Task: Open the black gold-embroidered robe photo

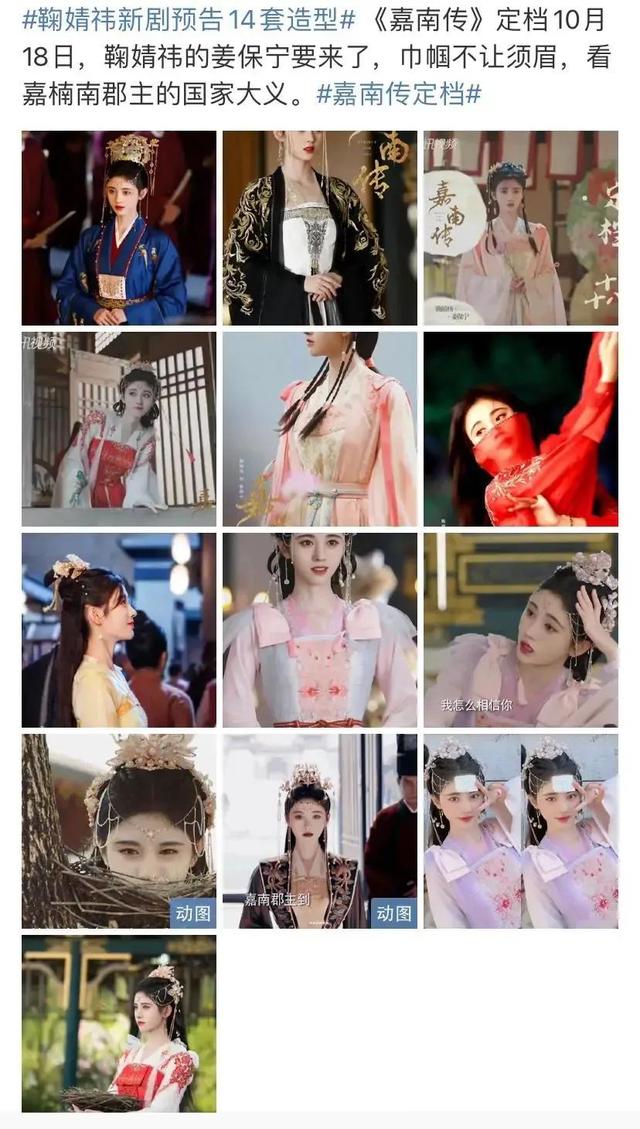Action: tap(320, 227)
